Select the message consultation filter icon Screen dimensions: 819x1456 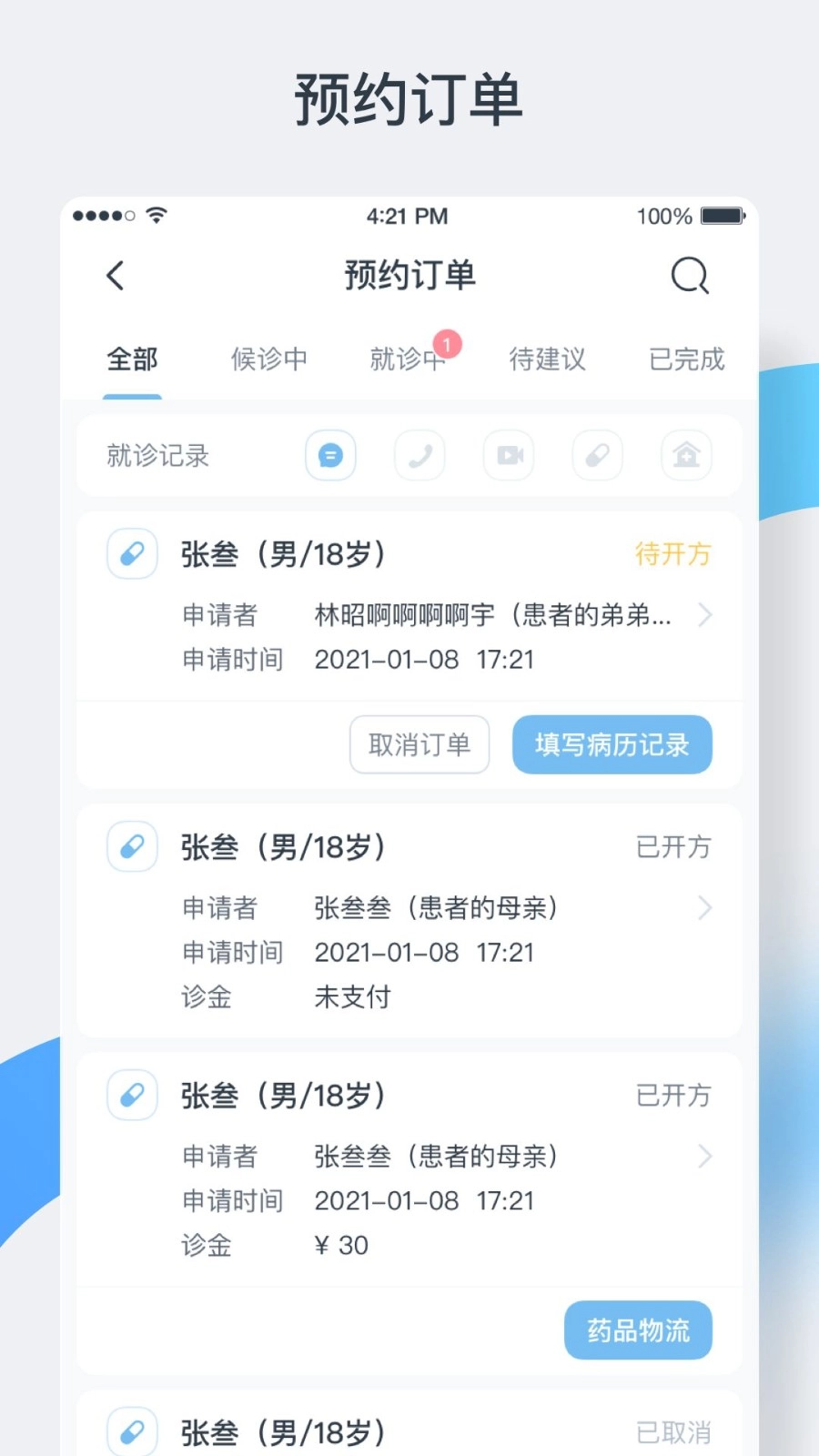tap(330, 455)
